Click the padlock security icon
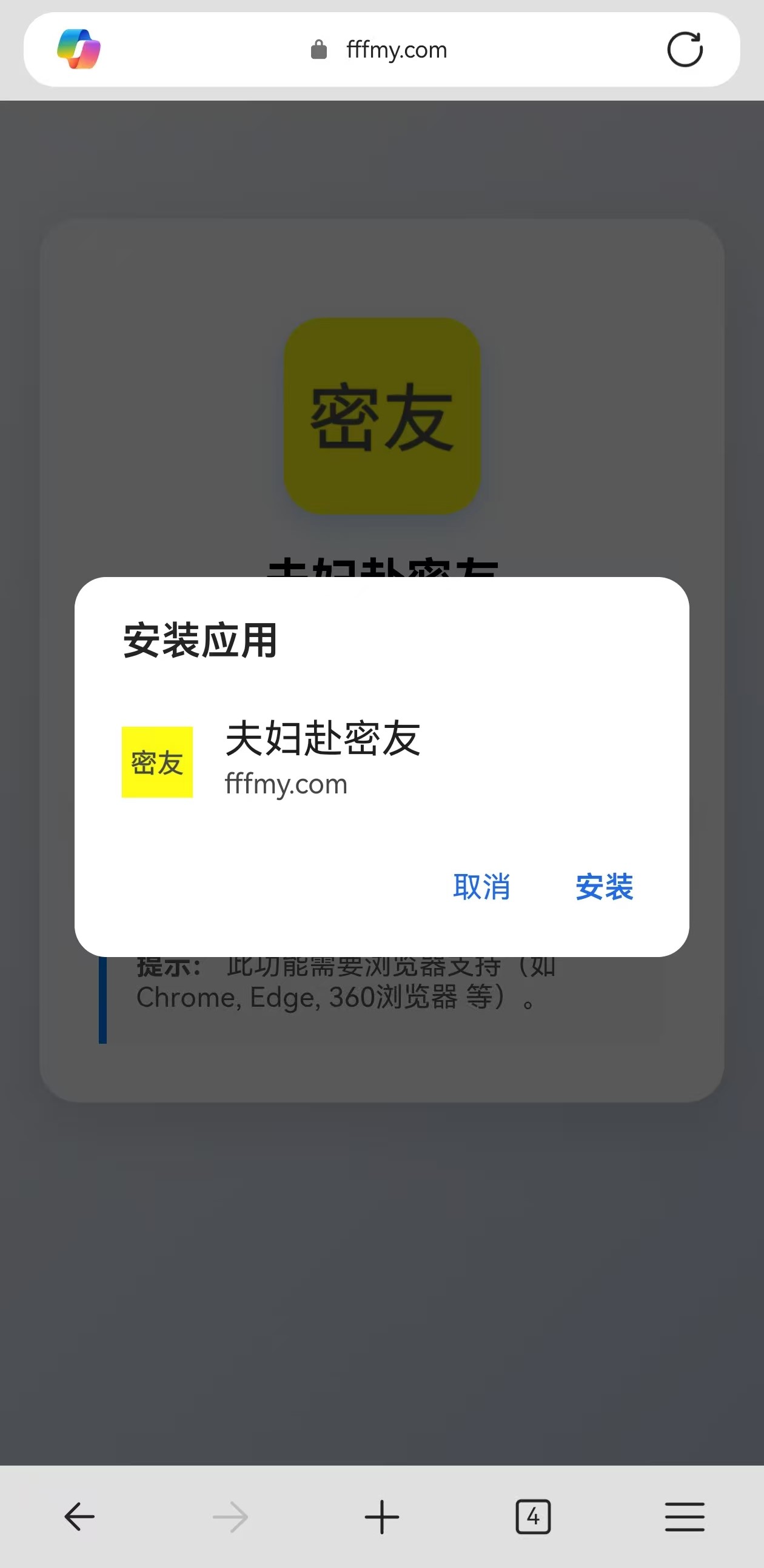Screen dimensions: 764x1568 tap(318, 48)
